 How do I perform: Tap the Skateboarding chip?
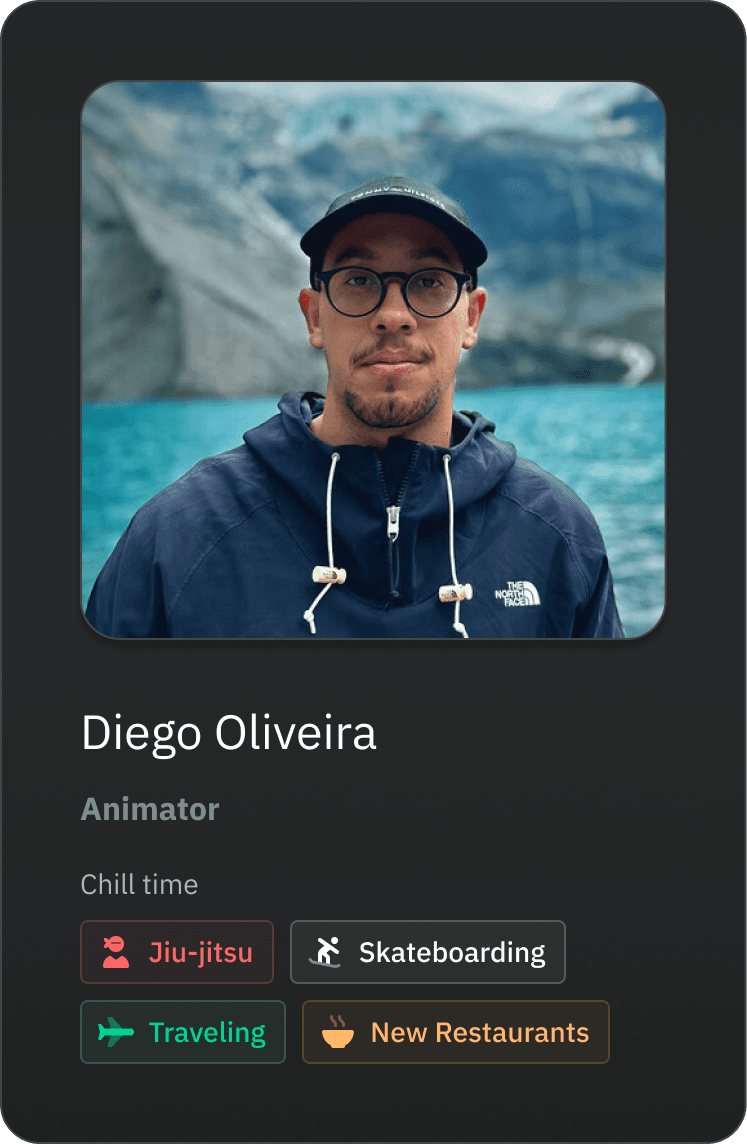click(x=428, y=952)
